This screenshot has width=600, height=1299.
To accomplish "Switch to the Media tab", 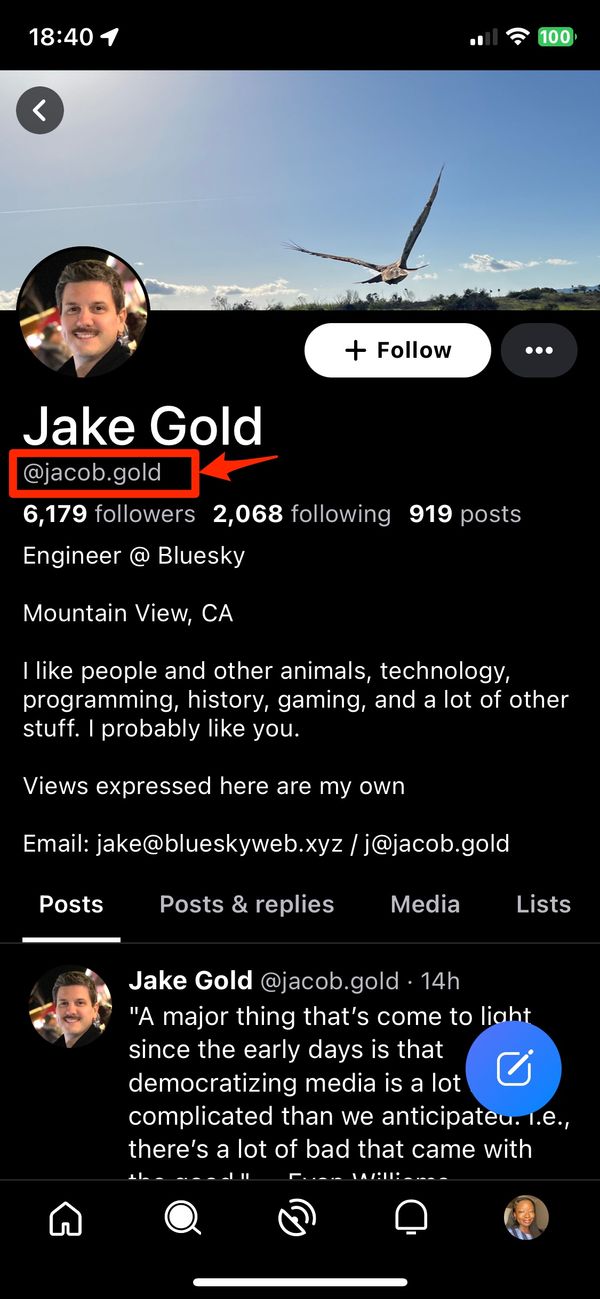I will tap(425, 905).
